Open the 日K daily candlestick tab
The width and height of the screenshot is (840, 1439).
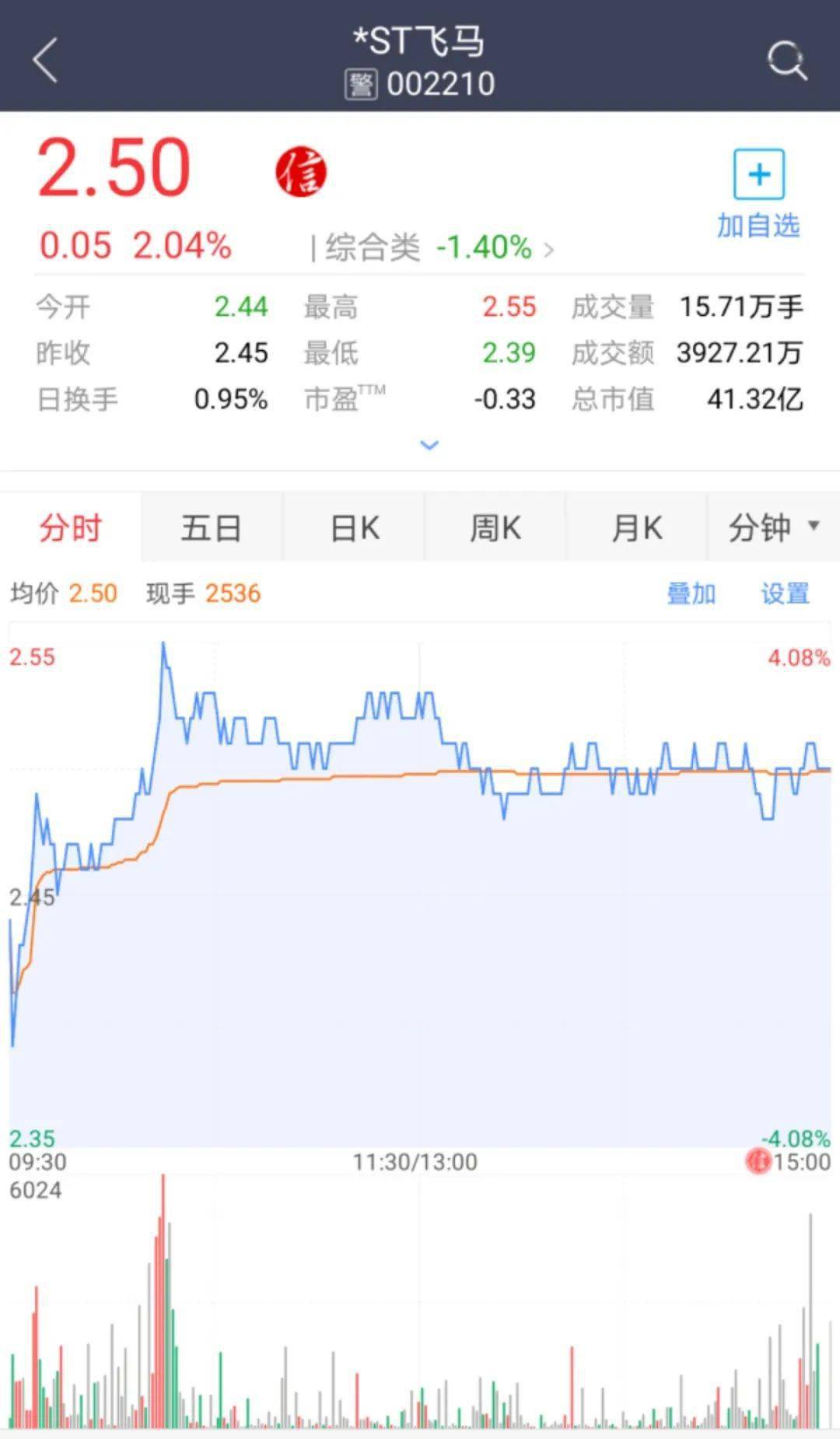pos(354,527)
